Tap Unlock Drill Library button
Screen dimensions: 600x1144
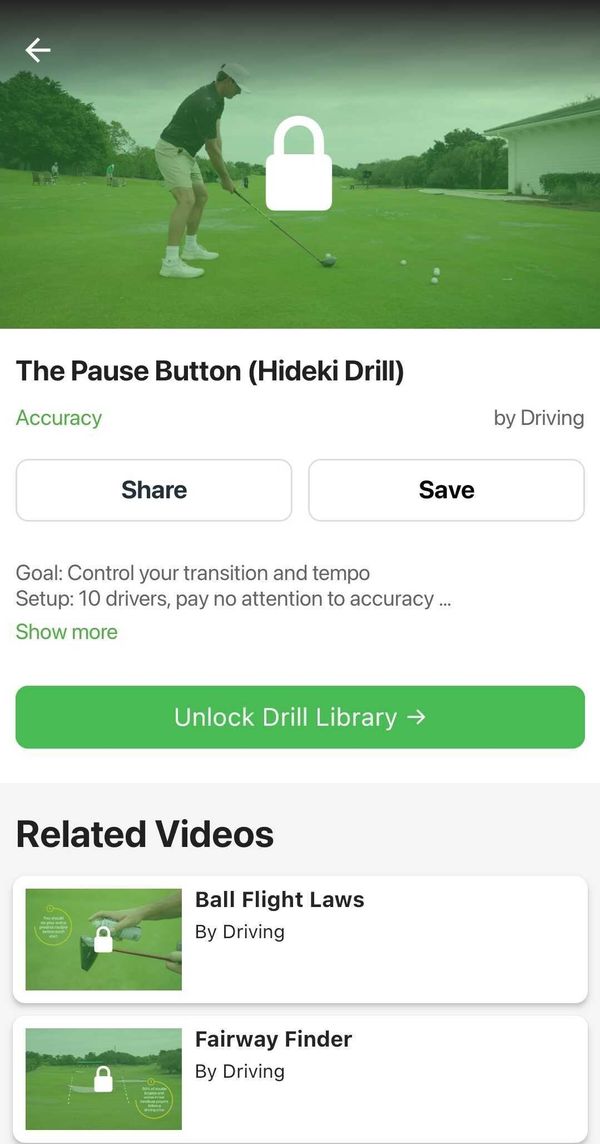(300, 717)
